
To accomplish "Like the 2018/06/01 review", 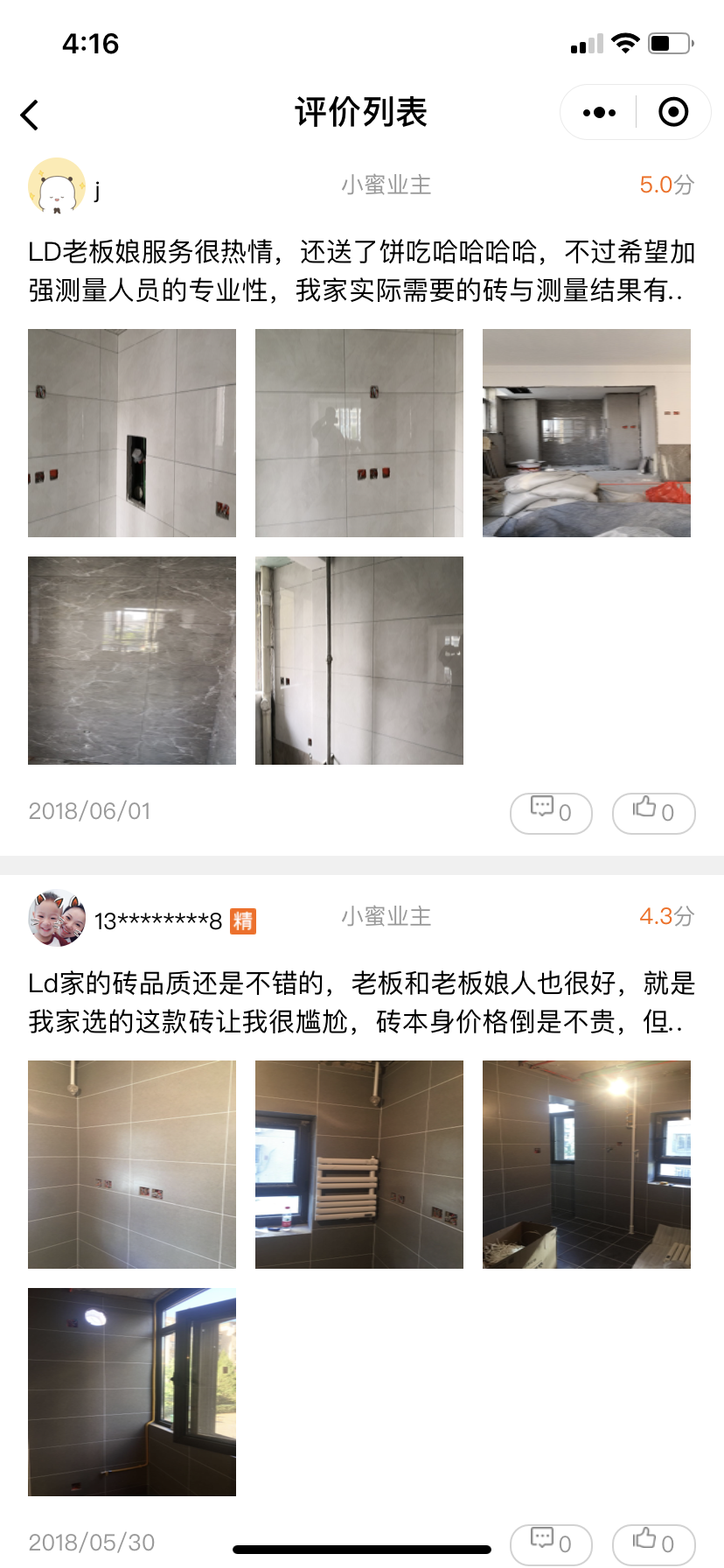I will 653,813.
